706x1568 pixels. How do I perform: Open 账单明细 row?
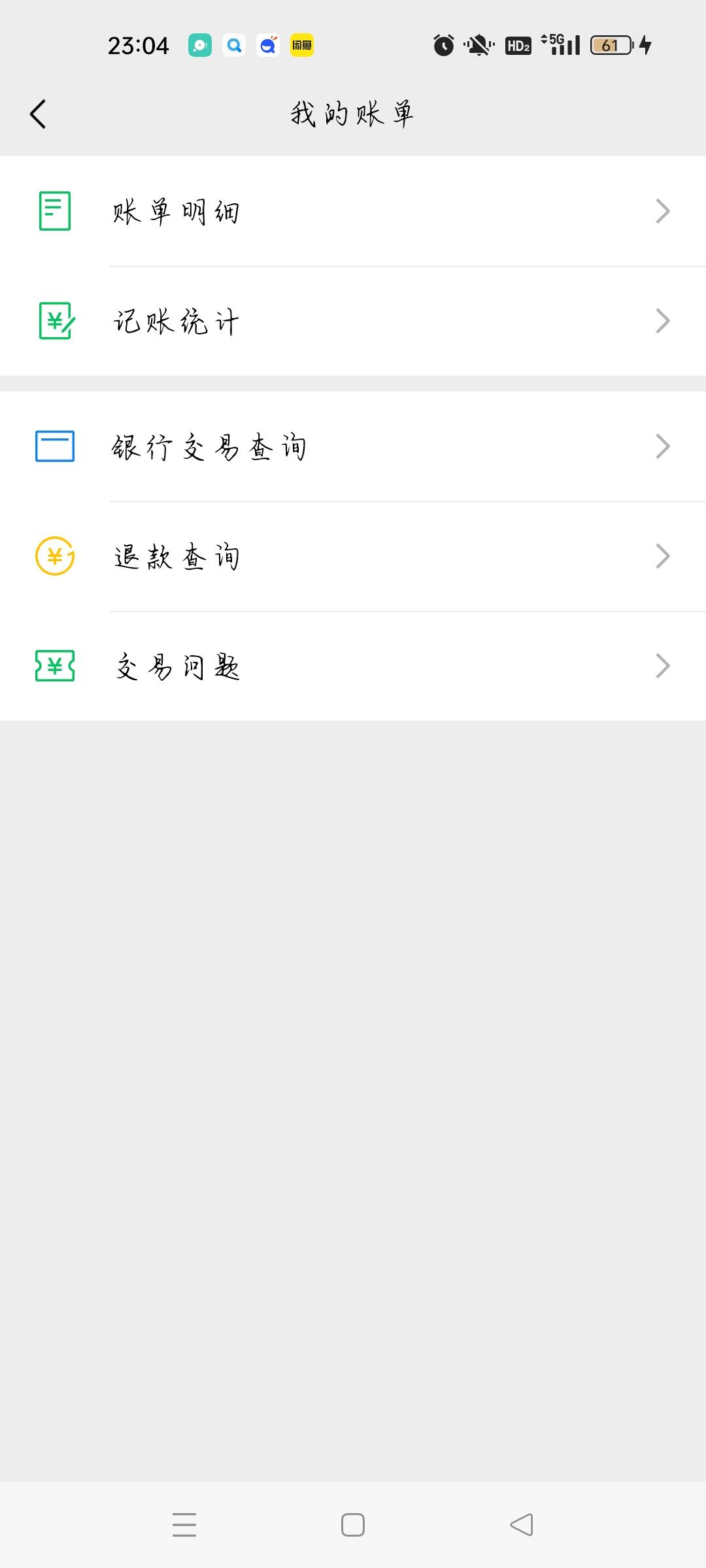coord(353,211)
